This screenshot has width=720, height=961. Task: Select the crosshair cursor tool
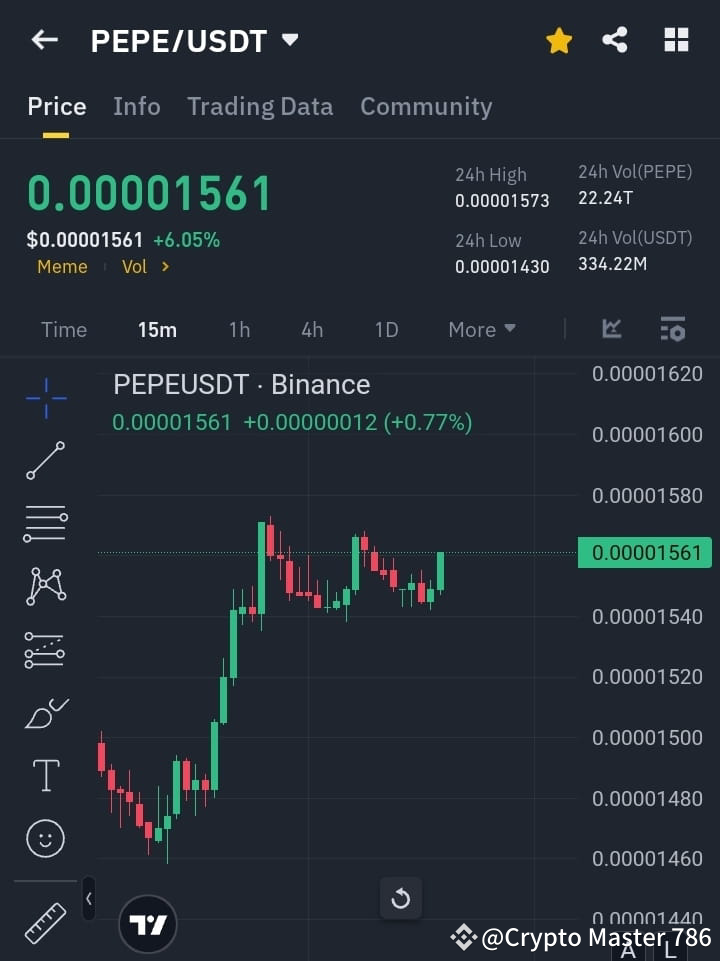click(x=44, y=399)
